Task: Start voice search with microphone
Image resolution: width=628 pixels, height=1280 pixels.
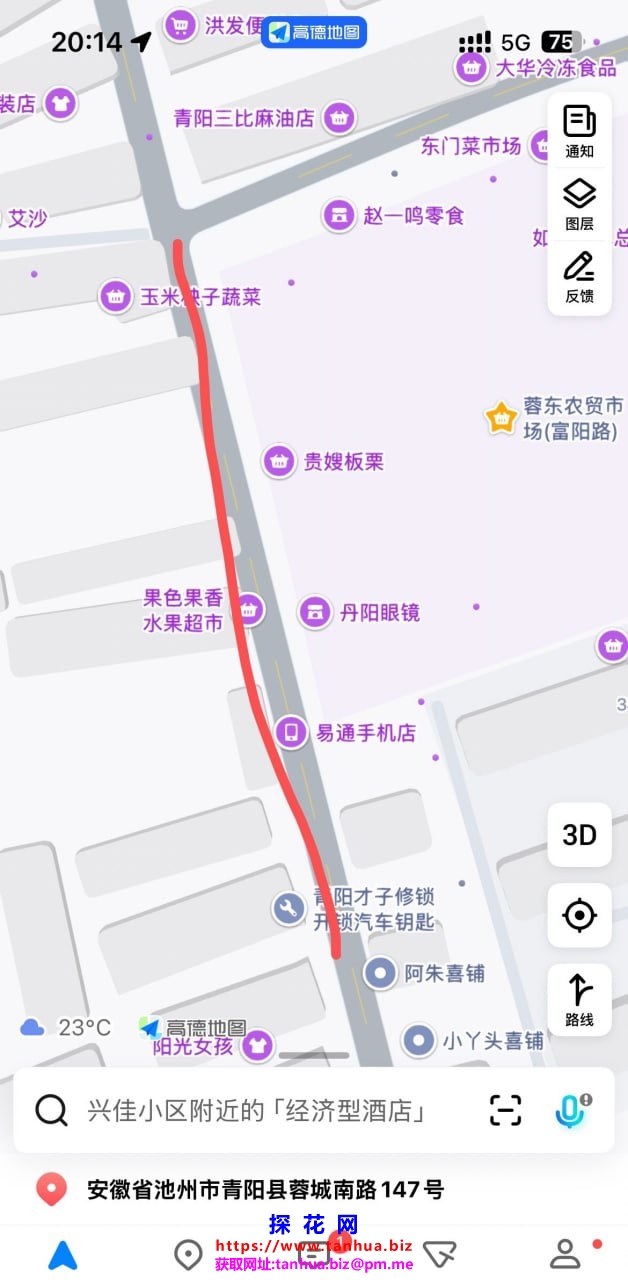Action: click(571, 1110)
